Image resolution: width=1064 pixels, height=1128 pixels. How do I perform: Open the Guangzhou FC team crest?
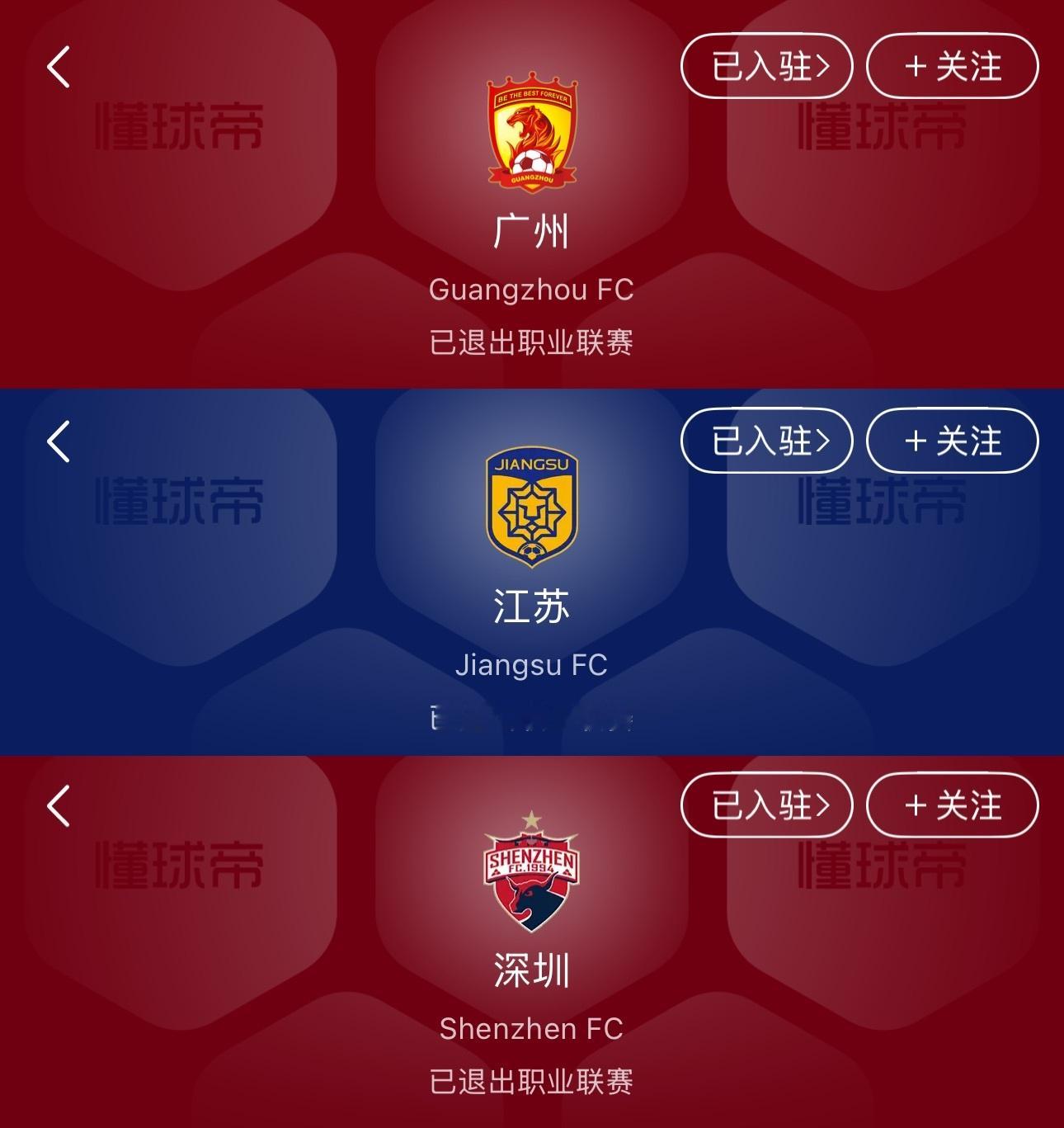pos(532,132)
